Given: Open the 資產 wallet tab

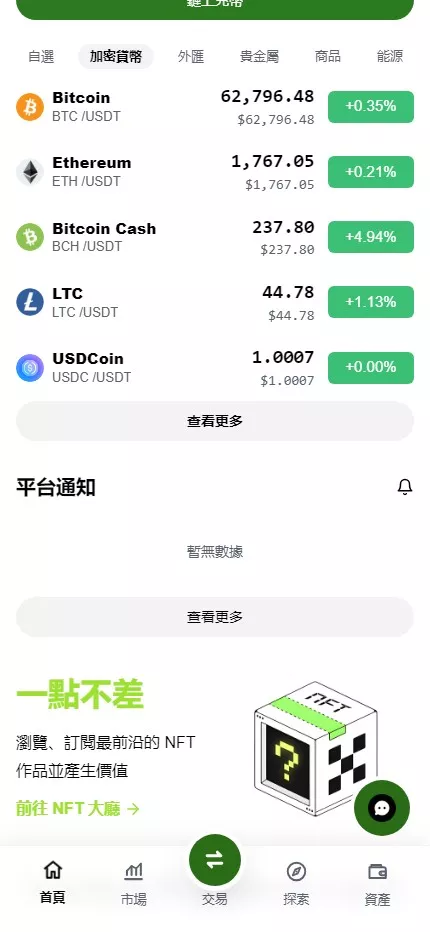Looking at the screenshot, I should [x=377, y=884].
